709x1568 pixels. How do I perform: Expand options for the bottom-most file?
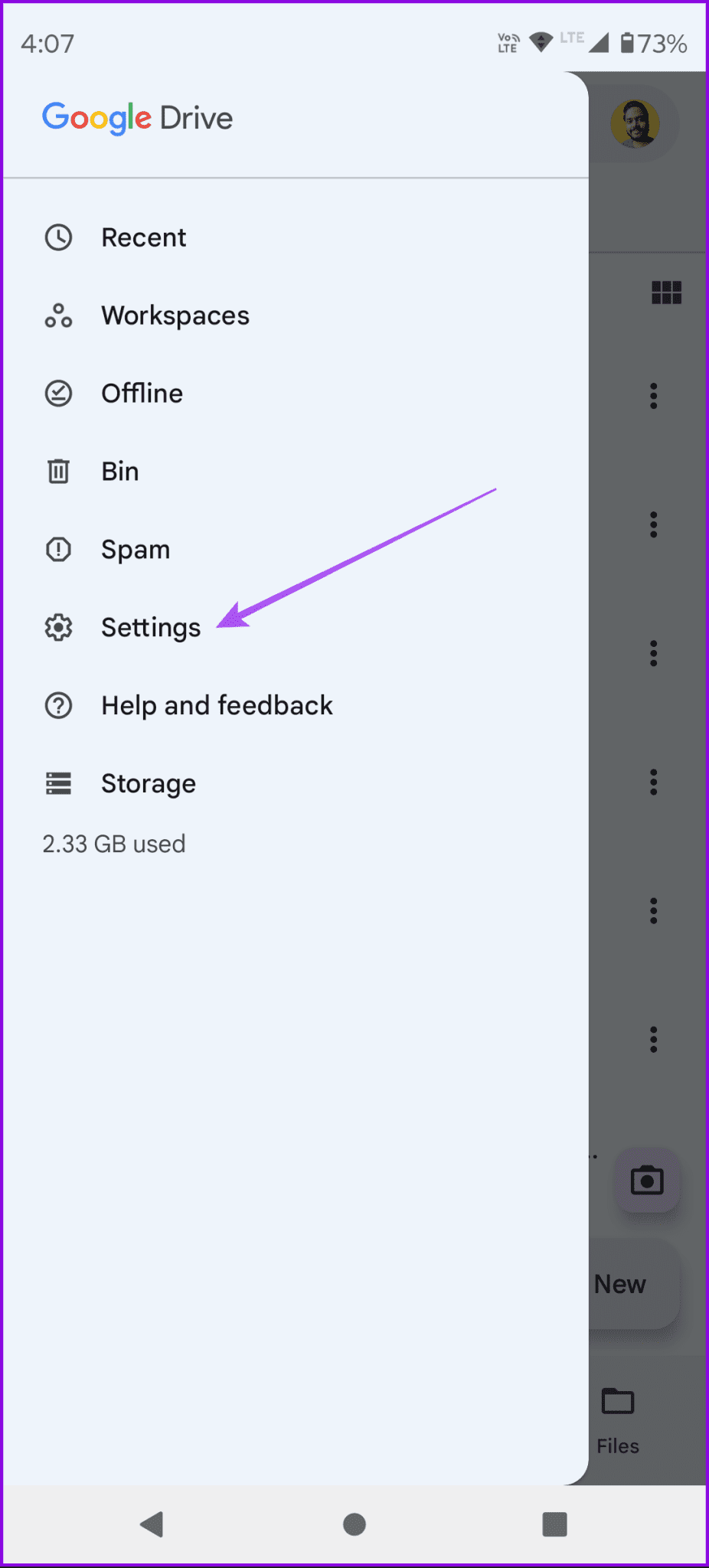[x=653, y=1039]
